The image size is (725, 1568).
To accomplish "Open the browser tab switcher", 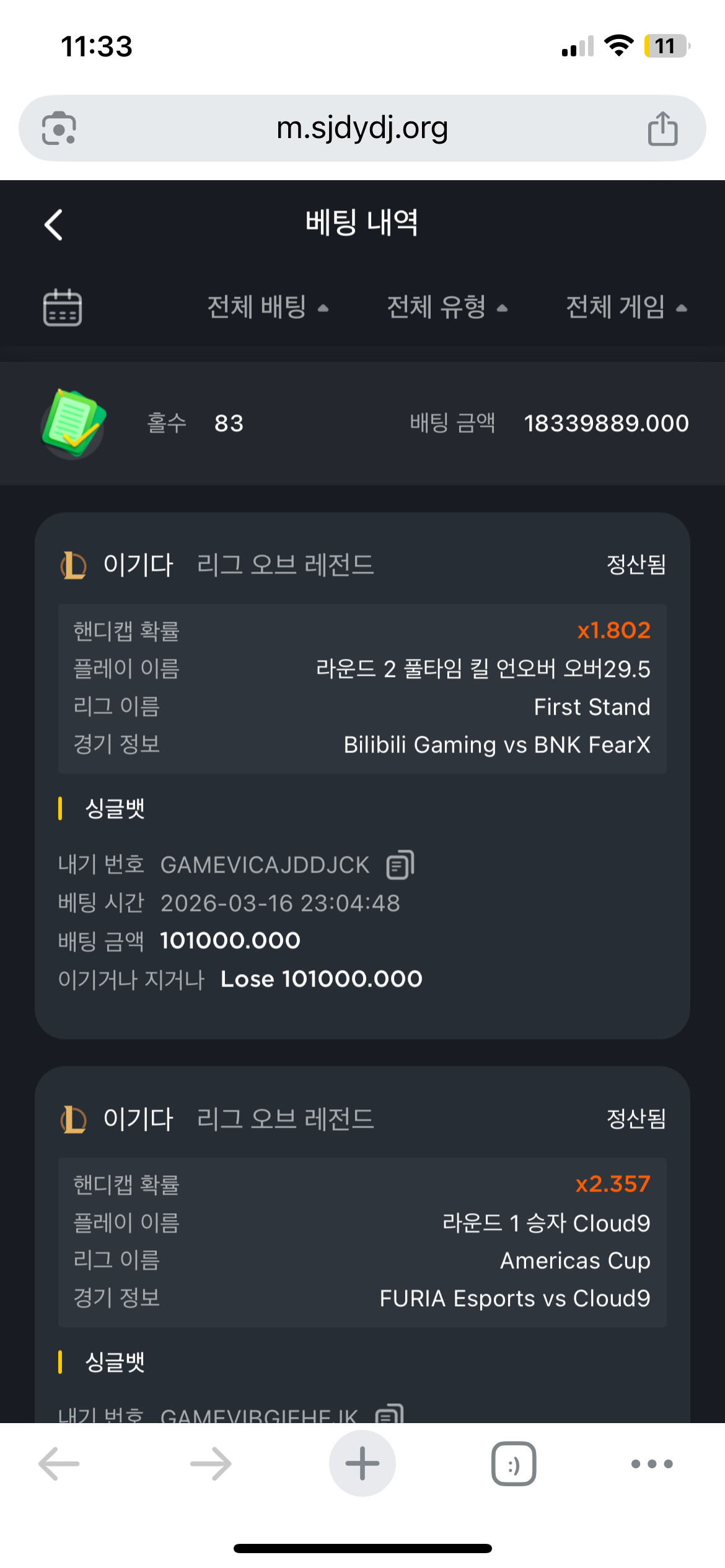I will 513,1464.
